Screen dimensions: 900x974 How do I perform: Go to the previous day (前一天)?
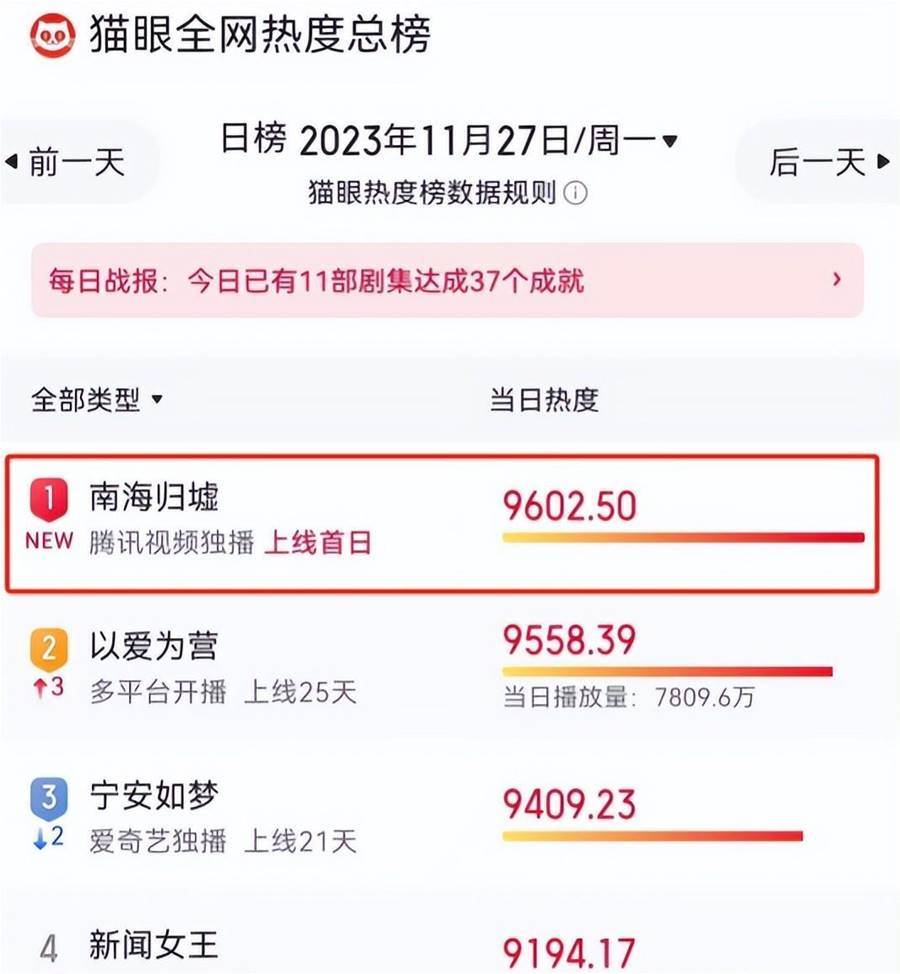pyautogui.click(x=68, y=162)
